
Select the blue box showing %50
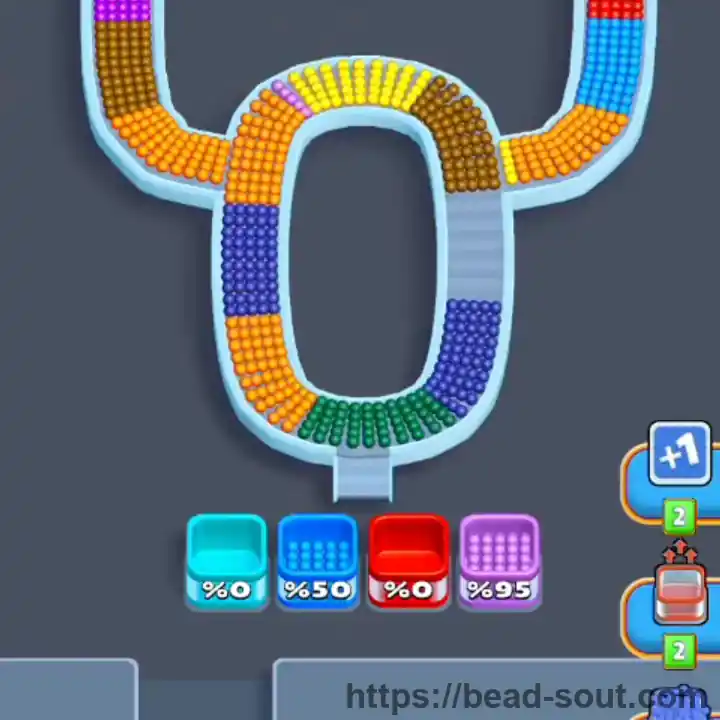point(317,560)
